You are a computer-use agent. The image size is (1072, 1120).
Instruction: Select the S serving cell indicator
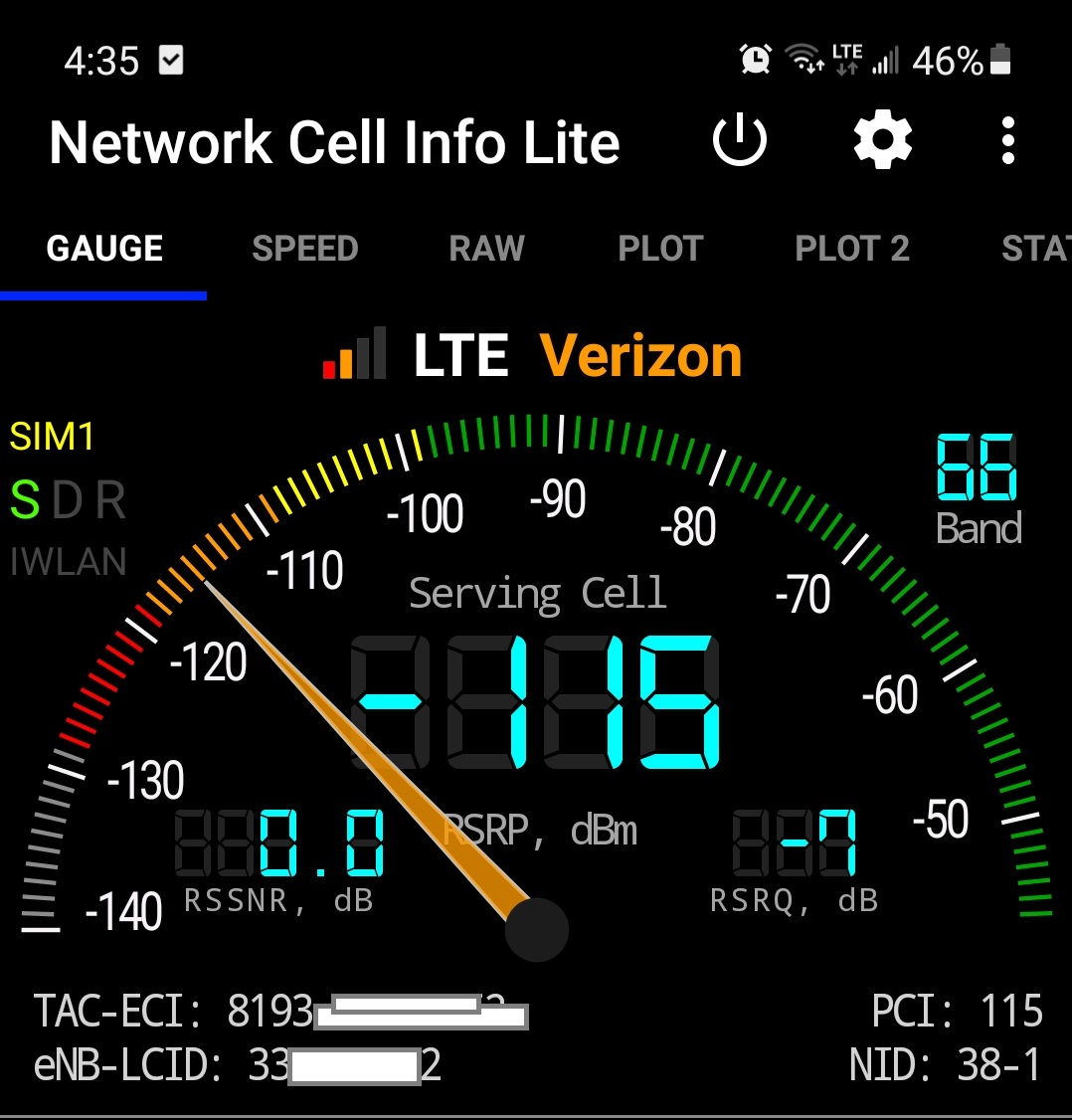(x=24, y=500)
